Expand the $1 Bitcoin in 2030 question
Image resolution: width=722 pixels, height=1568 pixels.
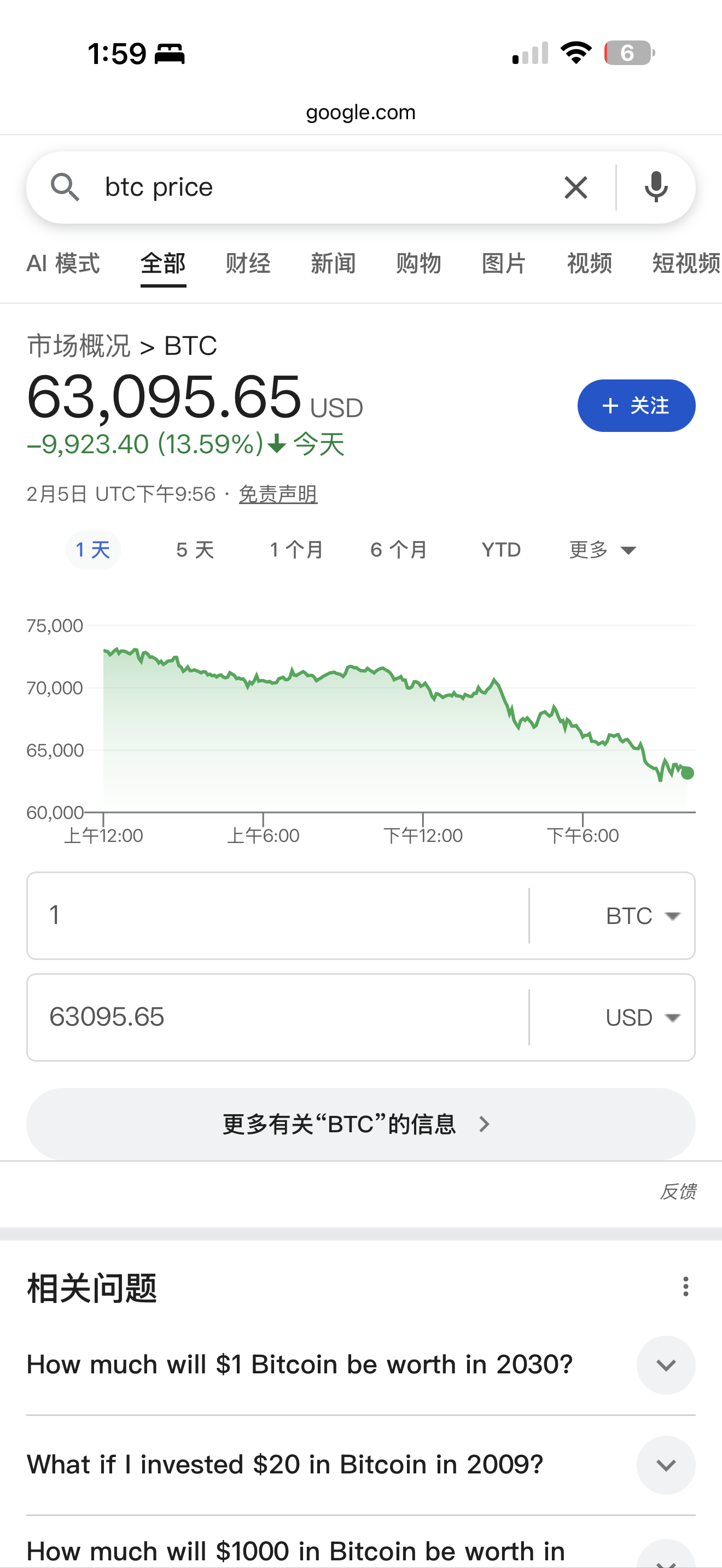click(665, 1365)
